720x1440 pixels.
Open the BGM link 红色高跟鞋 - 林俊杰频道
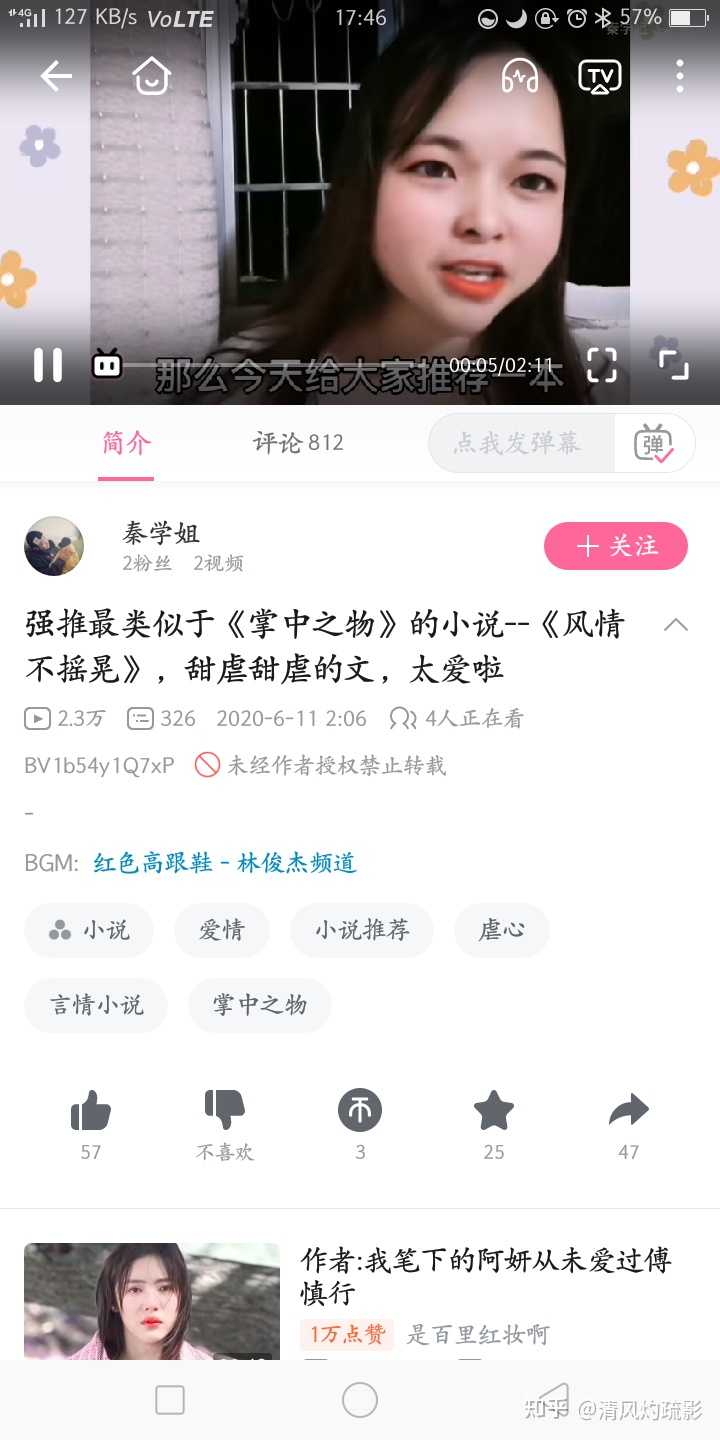tap(225, 863)
